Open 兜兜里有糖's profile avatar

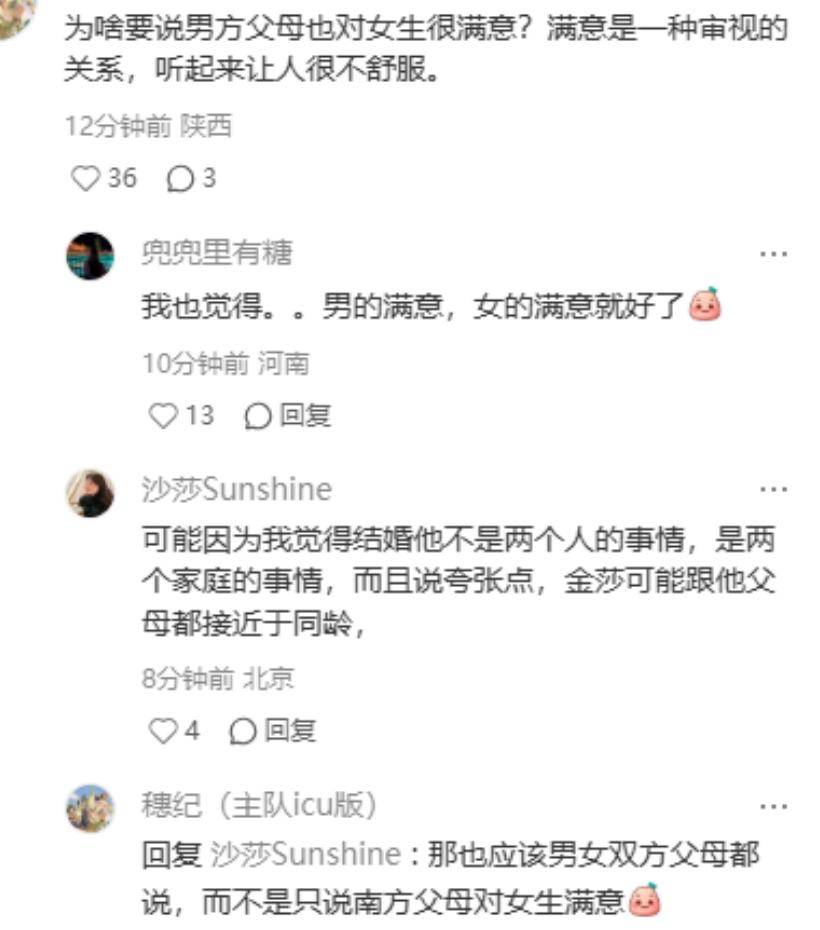90,256
